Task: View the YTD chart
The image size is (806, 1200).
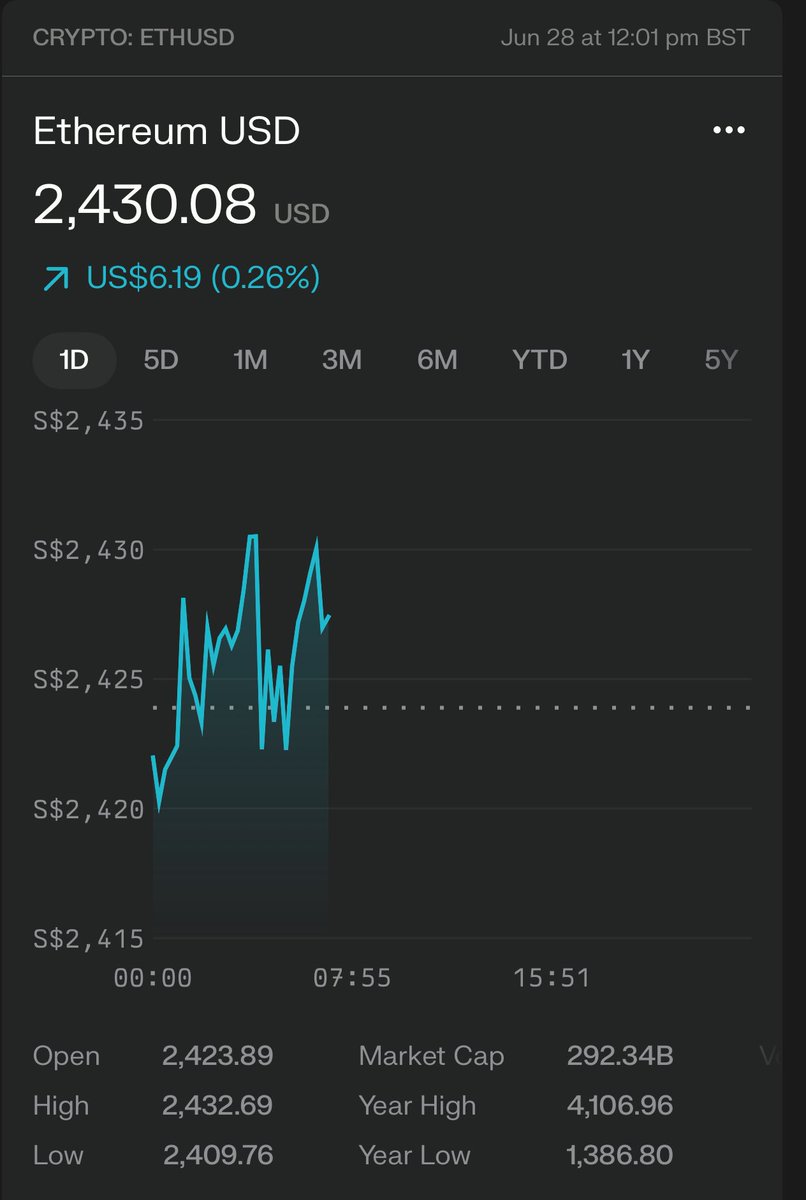Action: click(539, 360)
